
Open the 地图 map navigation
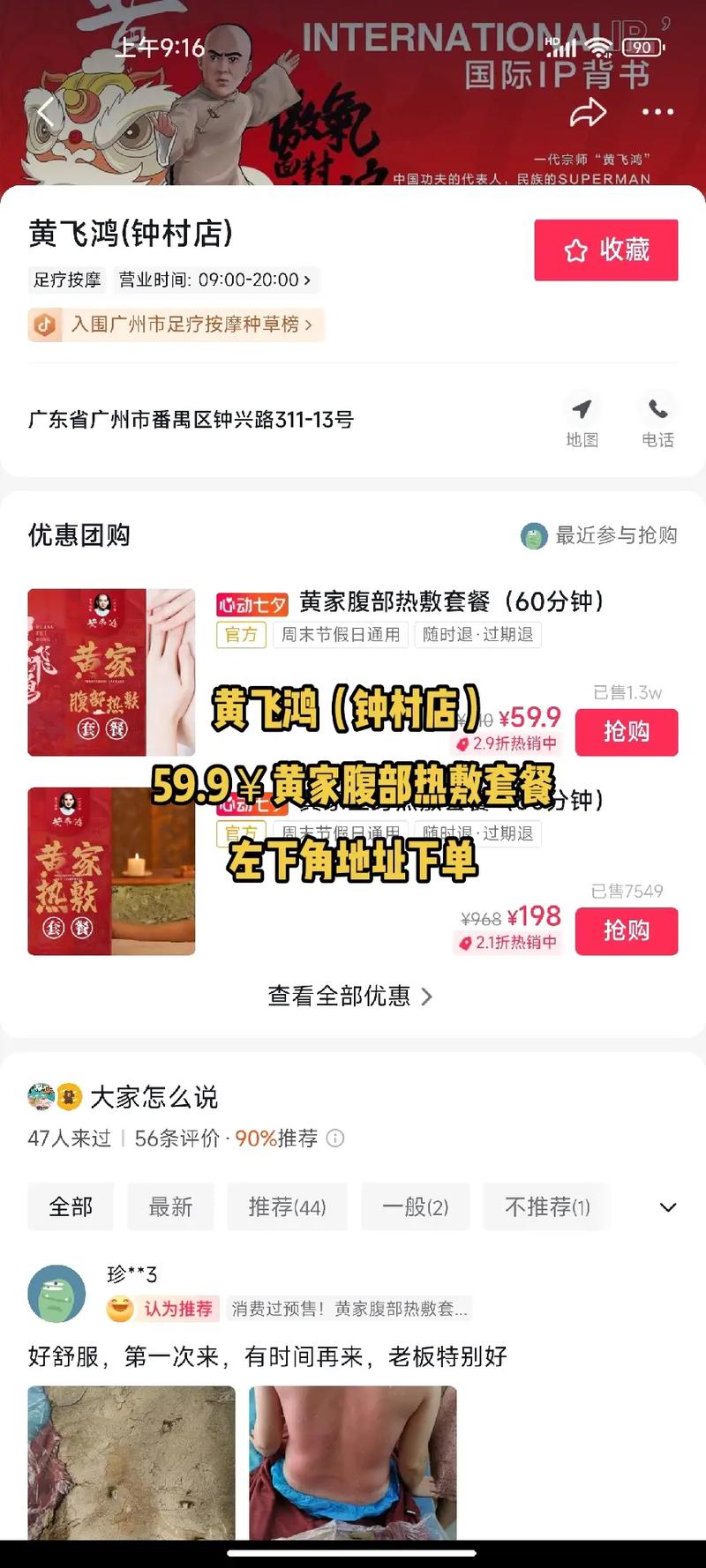point(582,421)
